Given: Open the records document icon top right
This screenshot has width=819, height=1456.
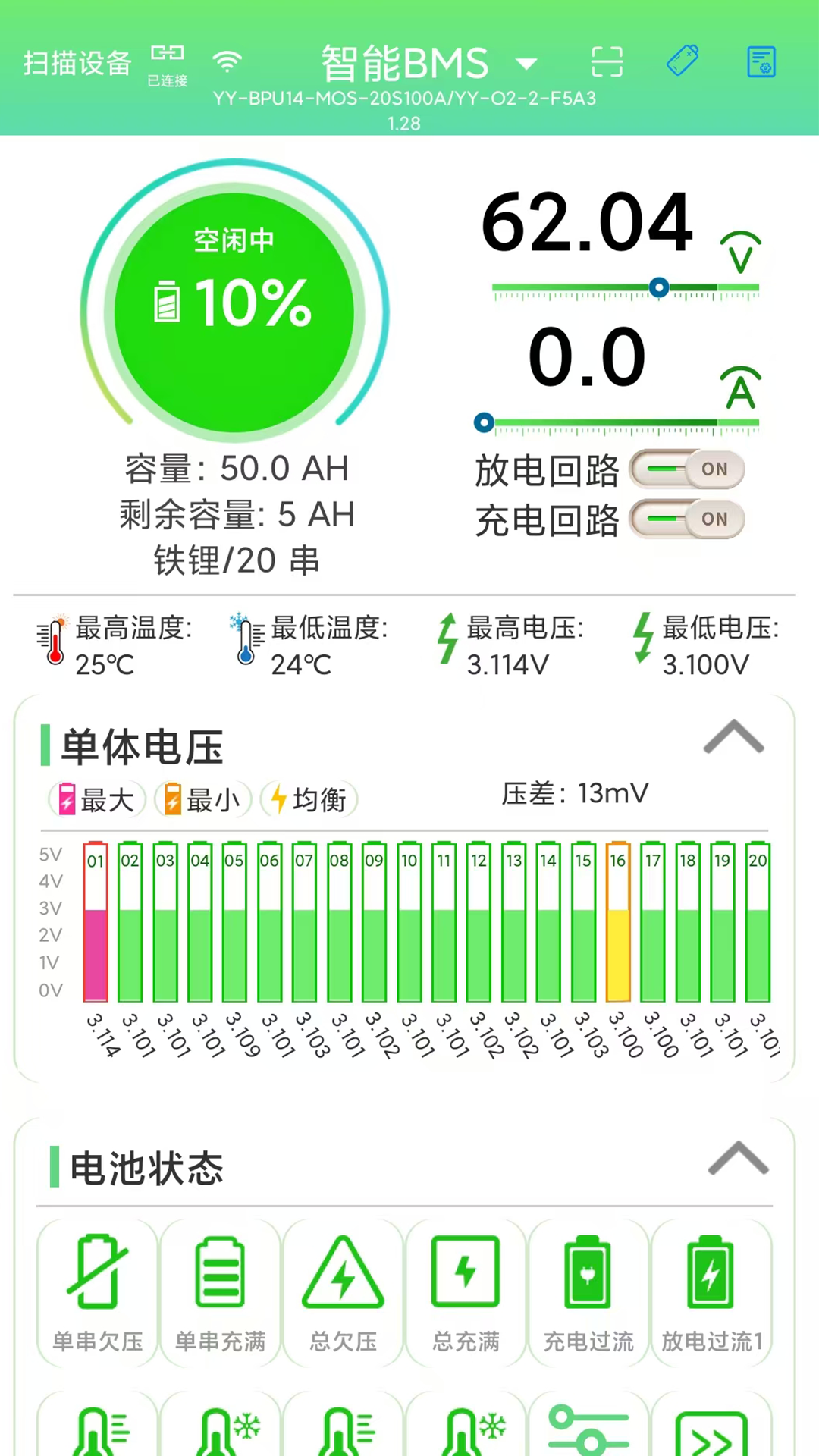Looking at the screenshot, I should click(x=761, y=61).
